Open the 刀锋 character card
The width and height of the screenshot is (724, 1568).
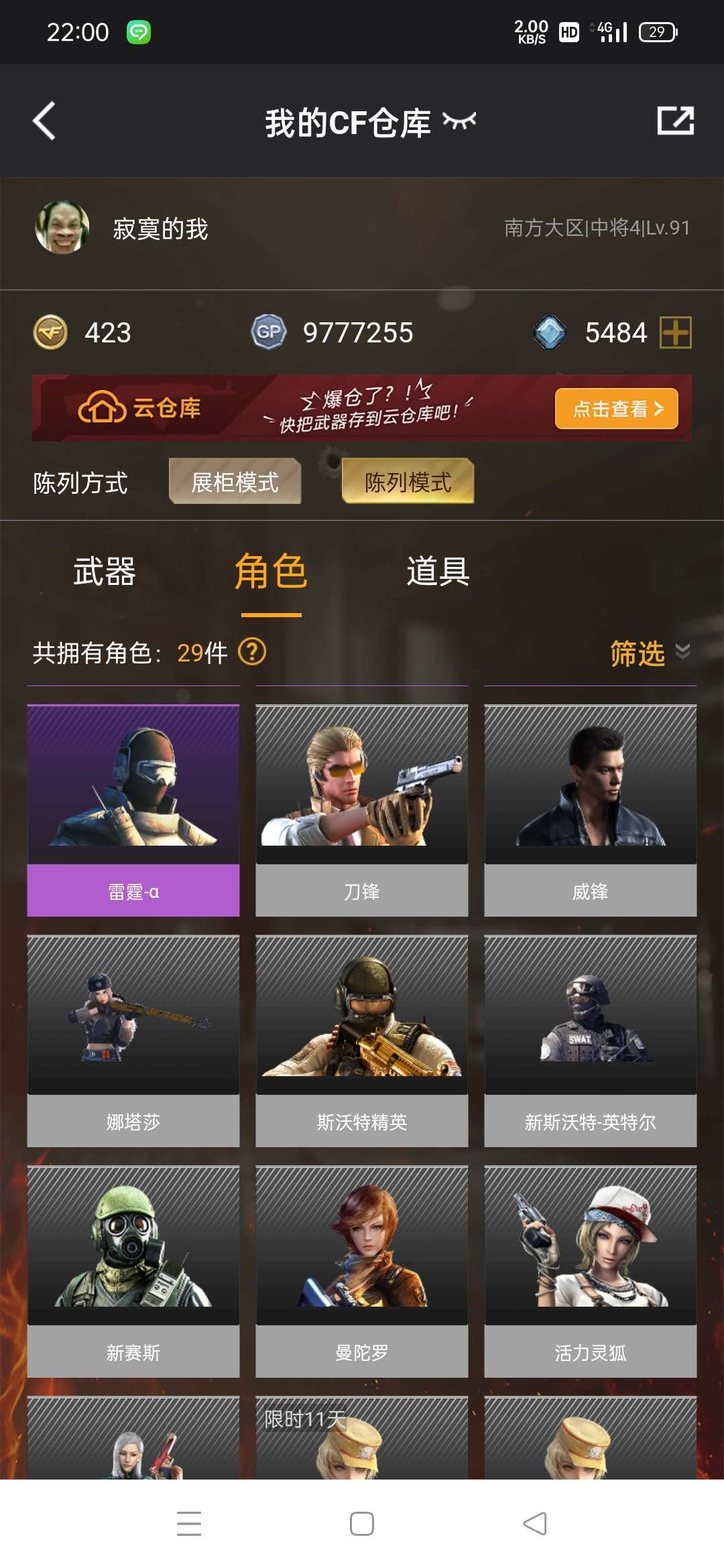point(362,810)
